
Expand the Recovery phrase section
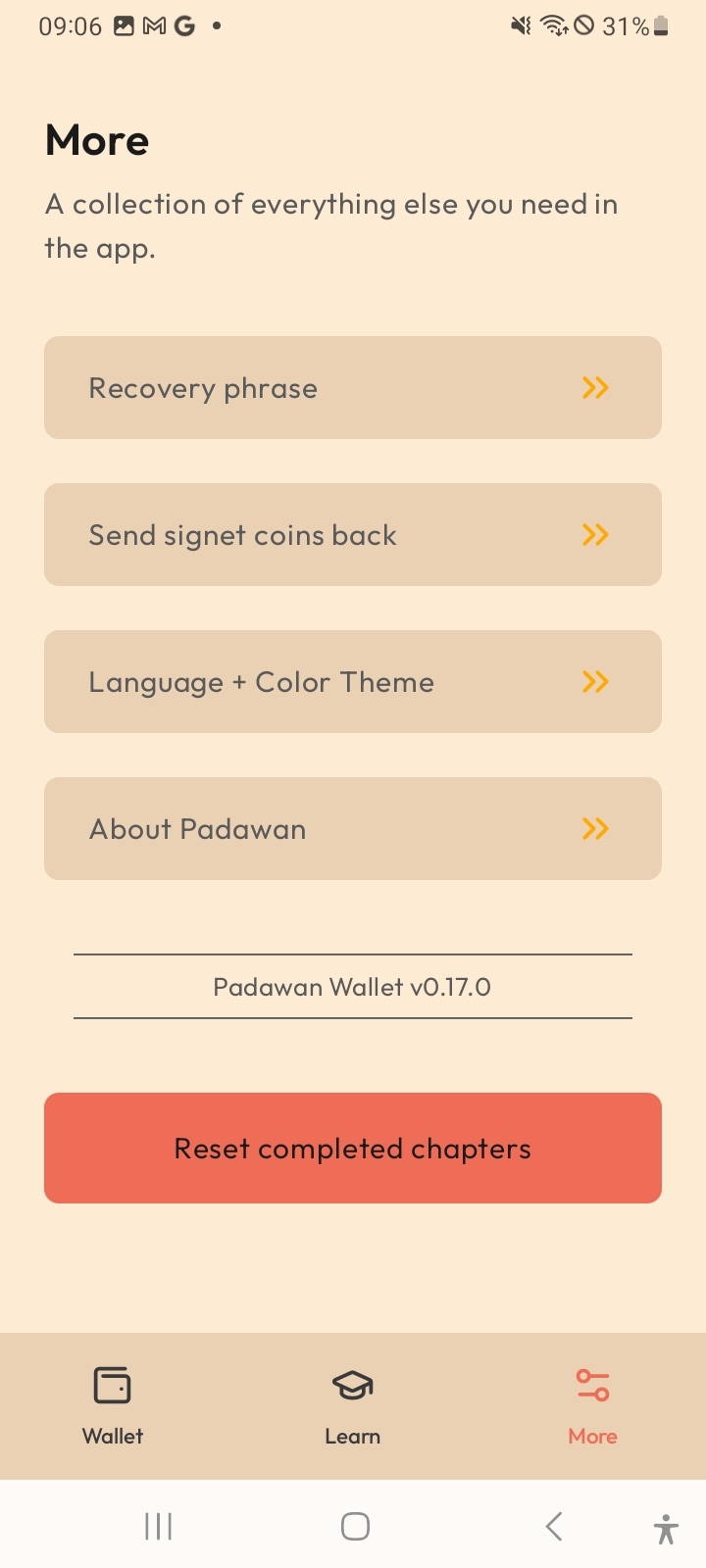coord(353,387)
